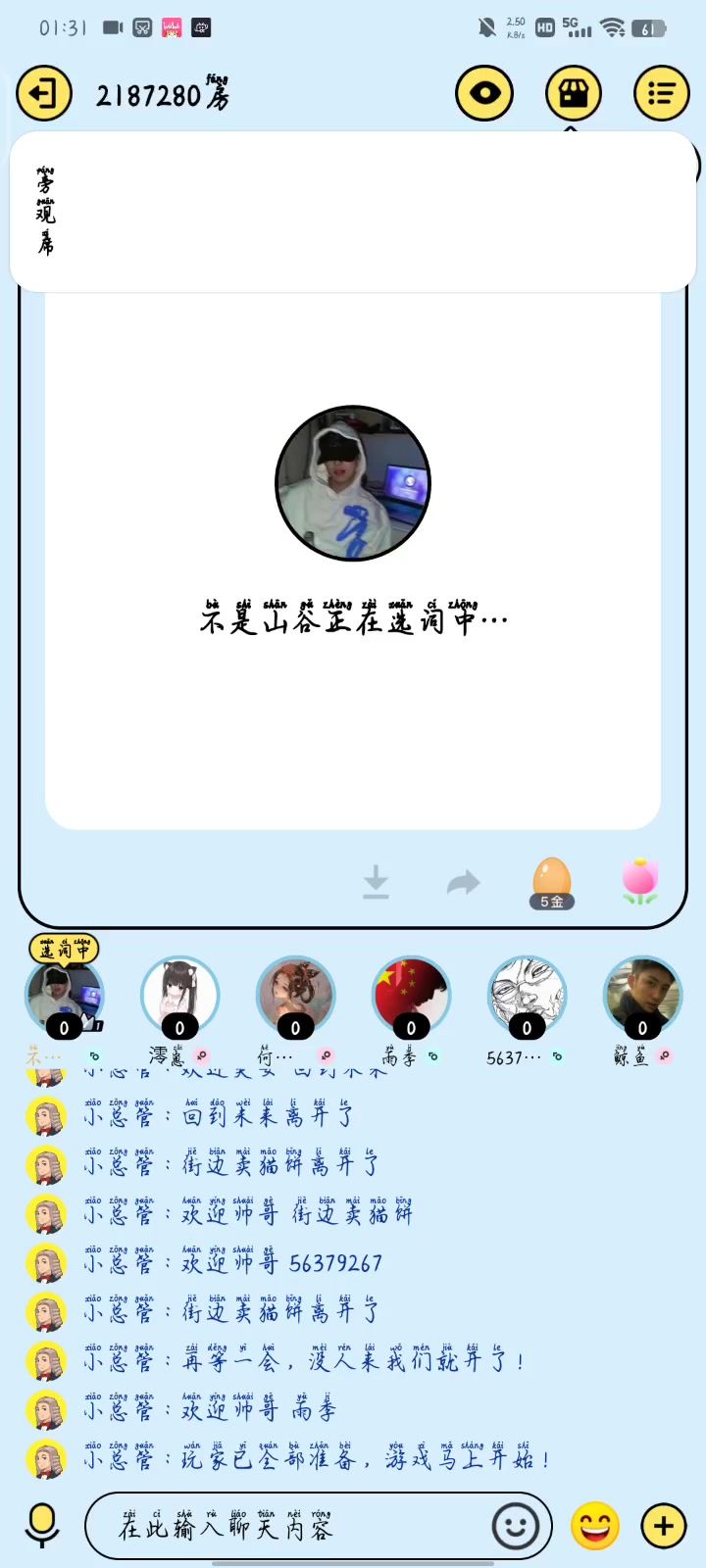
Task: Open the emoji picker in the chat field
Action: 516,1526
